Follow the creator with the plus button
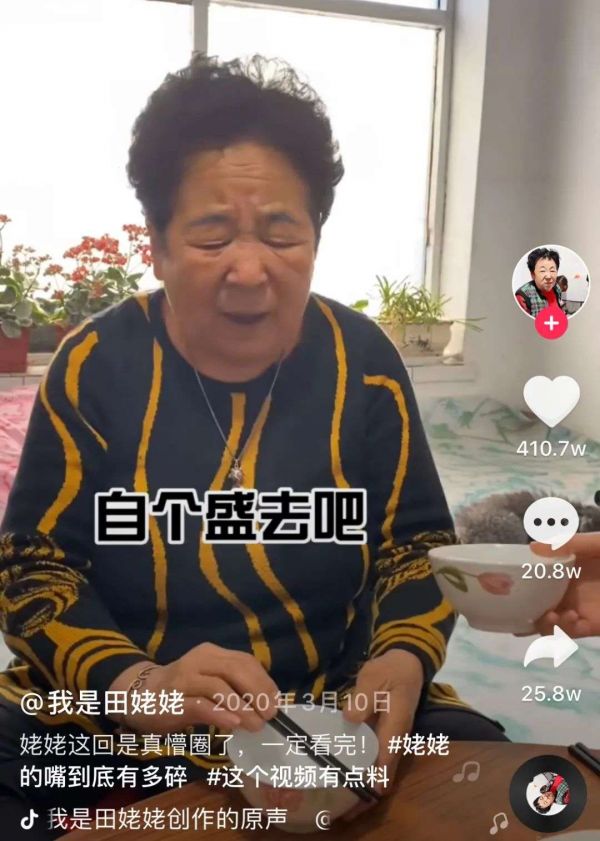The height and width of the screenshot is (841, 600). point(551,324)
